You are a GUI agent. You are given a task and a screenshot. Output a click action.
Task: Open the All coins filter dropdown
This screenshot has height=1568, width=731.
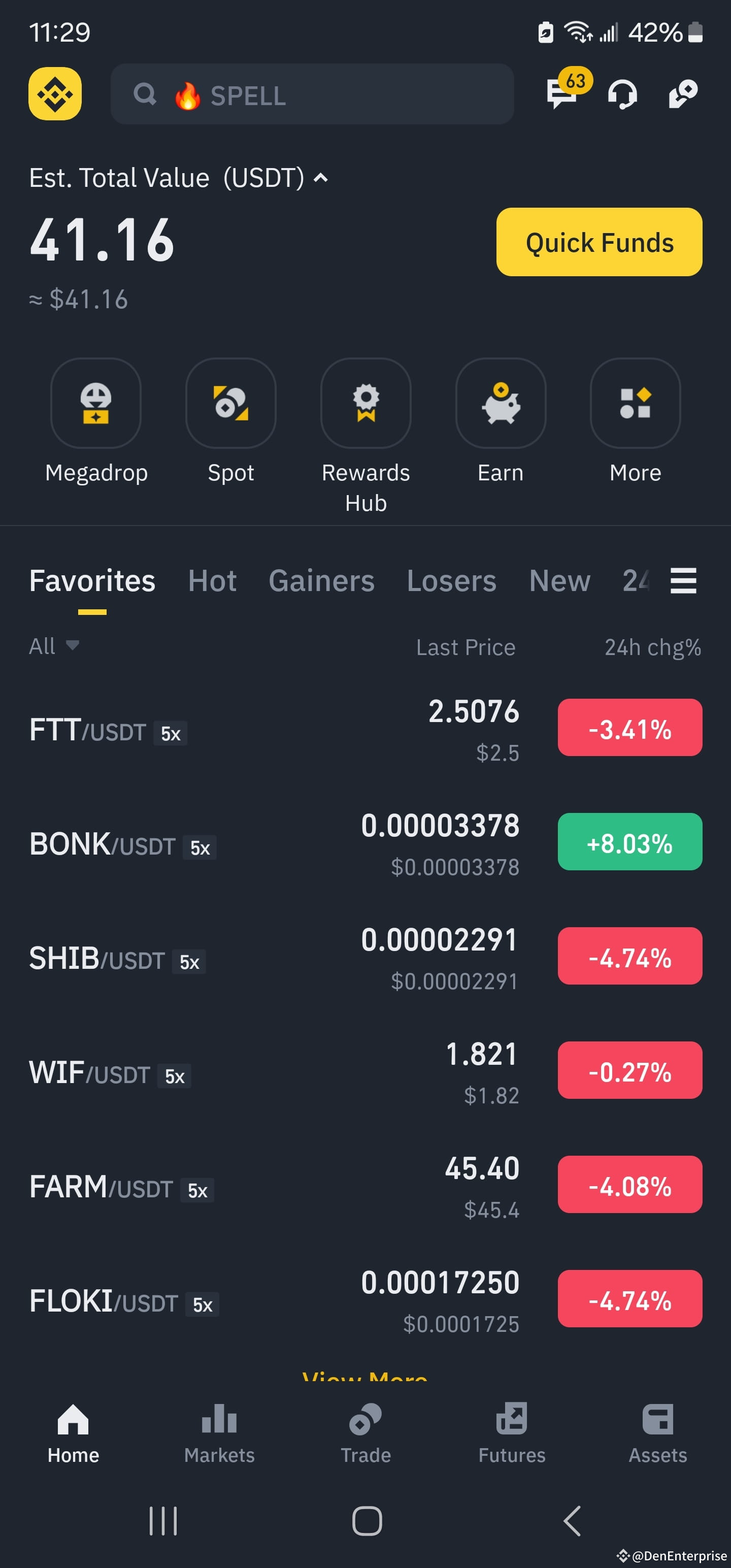[54, 646]
